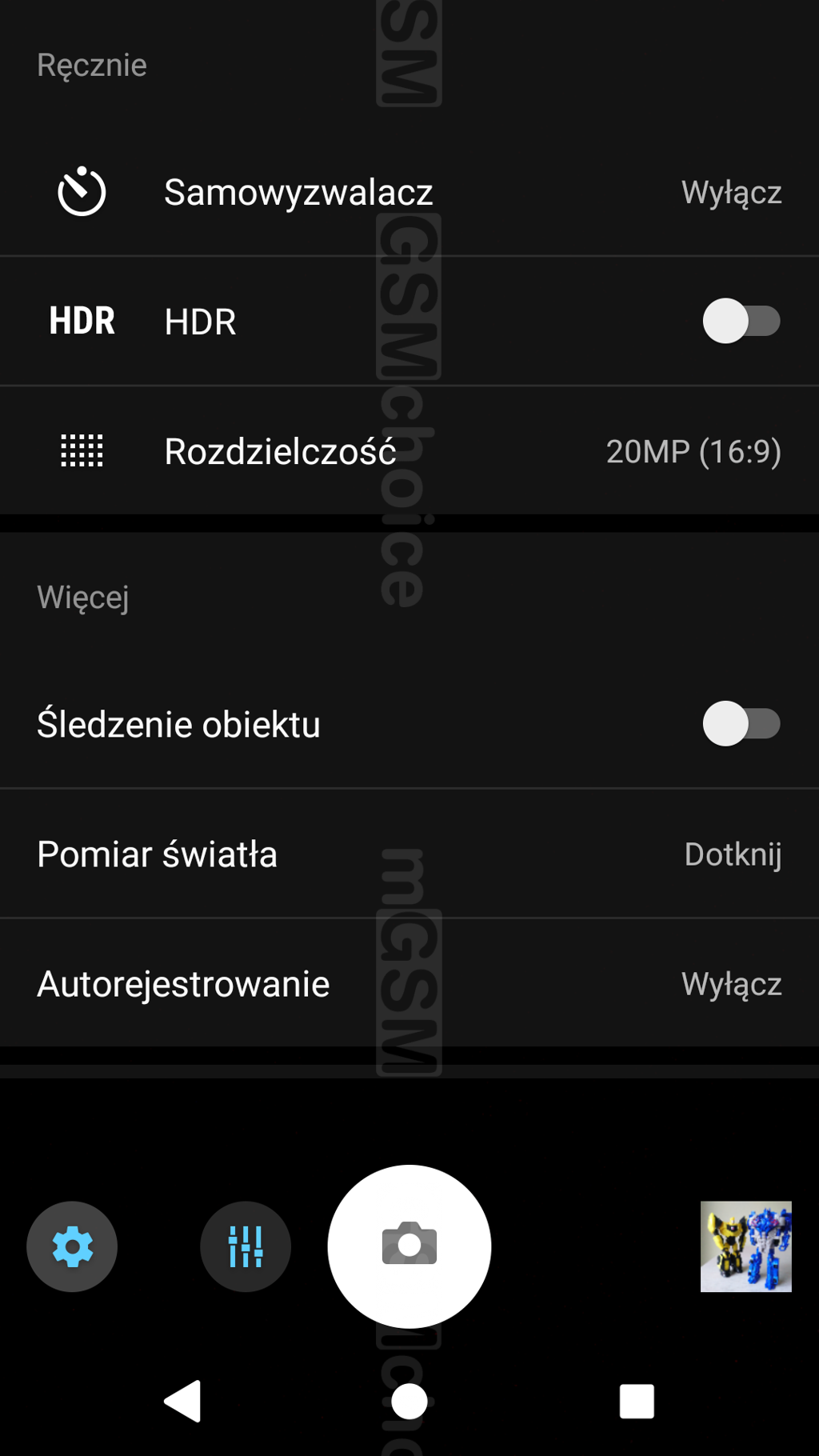Enable Śledzenie obiektu toggle

point(741,724)
